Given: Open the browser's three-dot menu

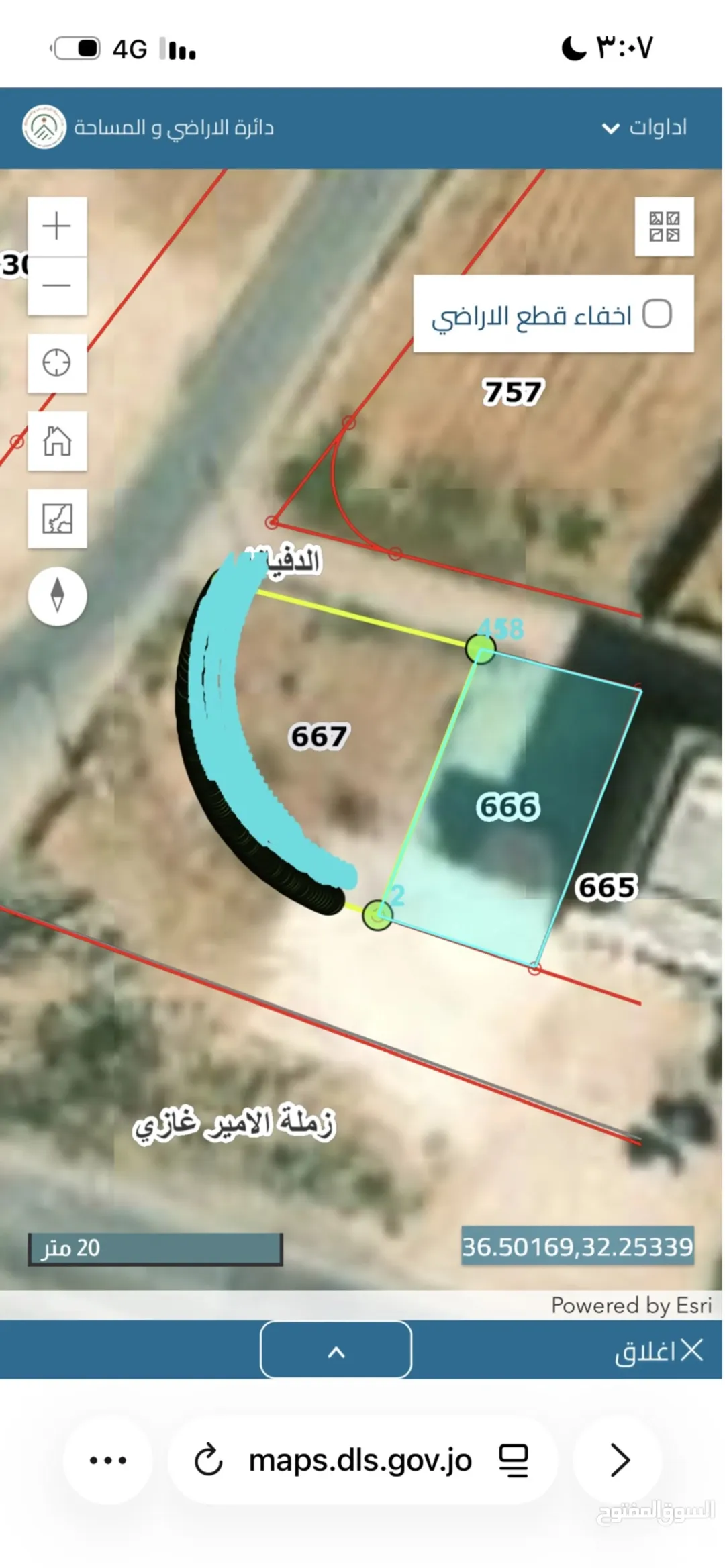Looking at the screenshot, I should point(108,1460).
